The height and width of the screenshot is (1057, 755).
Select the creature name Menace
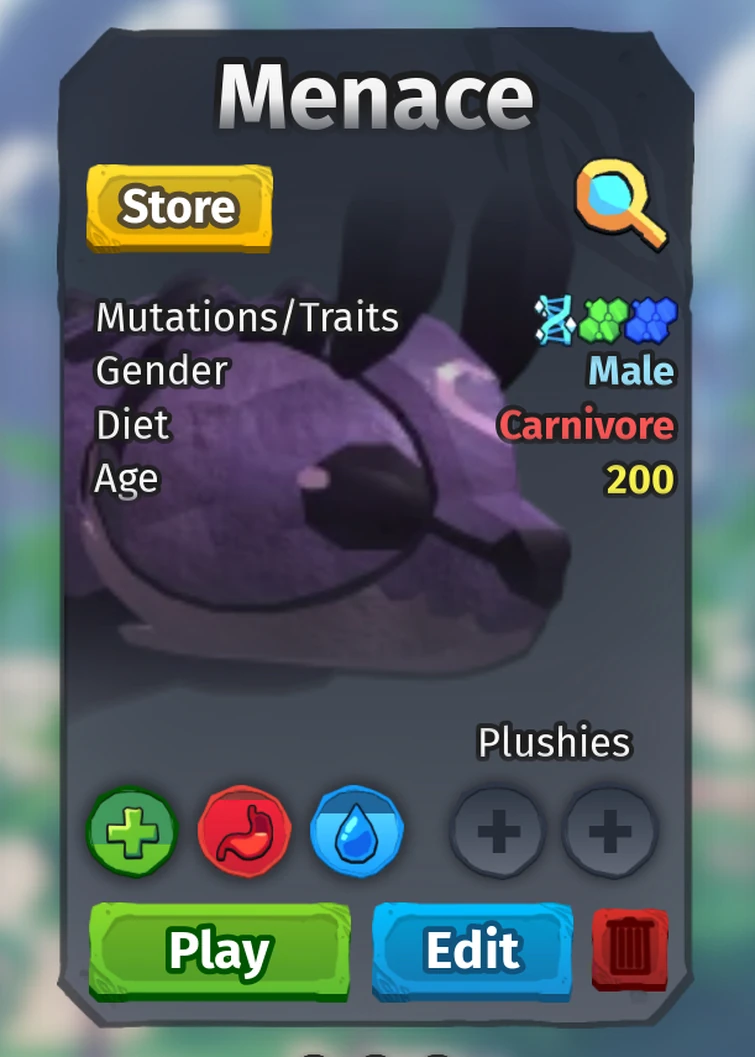tap(377, 93)
